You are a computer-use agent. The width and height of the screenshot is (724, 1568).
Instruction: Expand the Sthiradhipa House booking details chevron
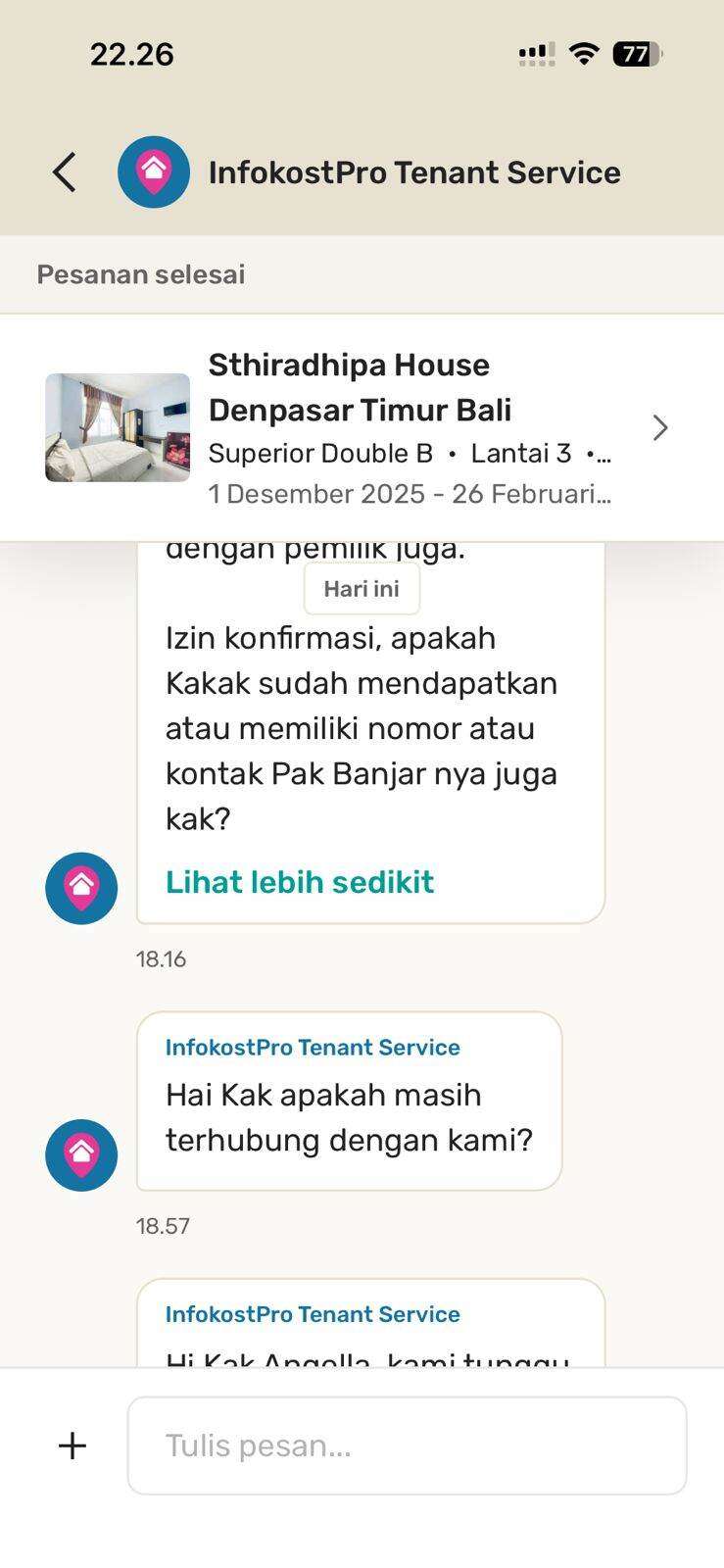pyautogui.click(x=660, y=428)
